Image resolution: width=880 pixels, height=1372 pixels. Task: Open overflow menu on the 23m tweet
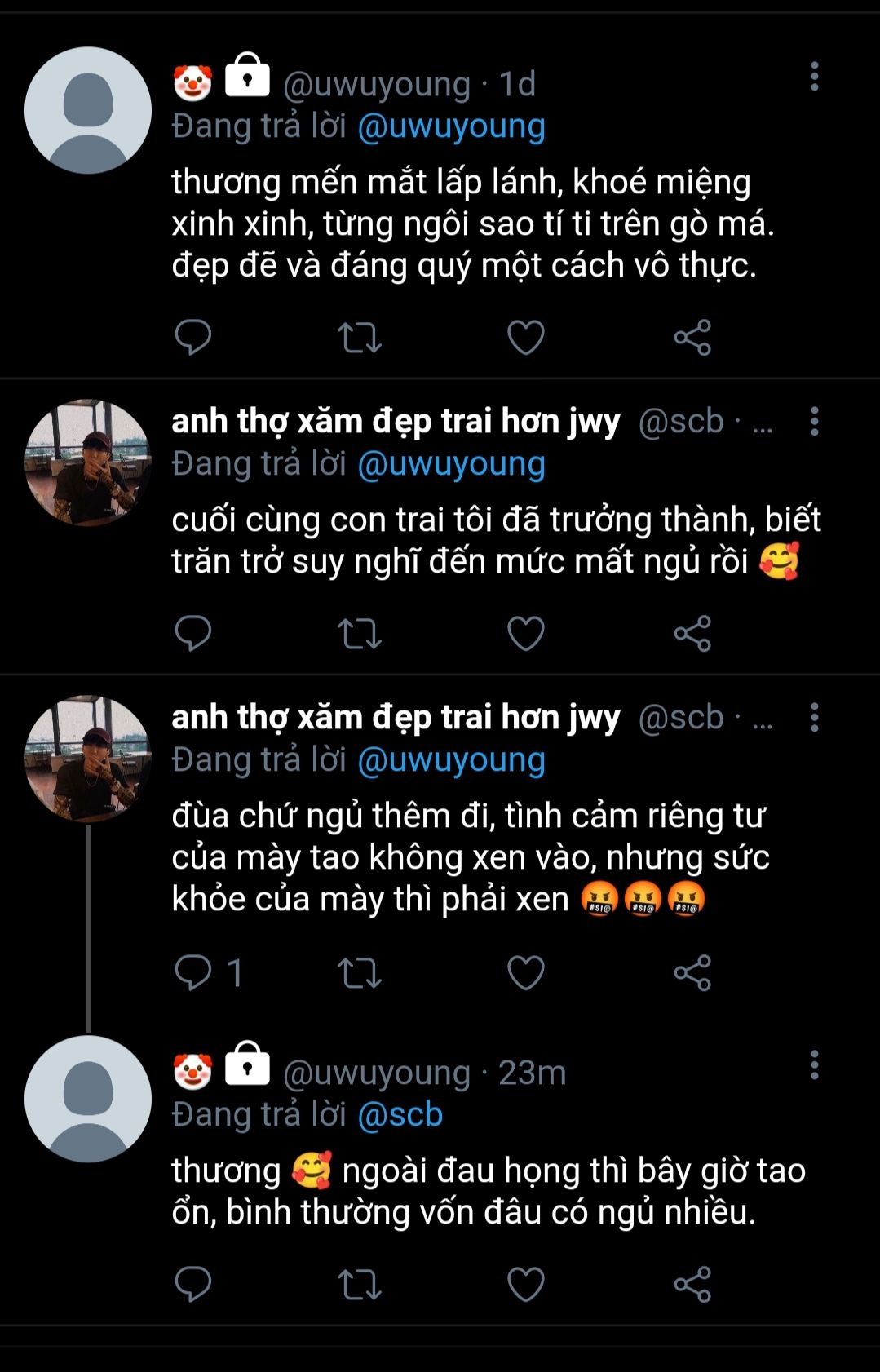[814, 1065]
